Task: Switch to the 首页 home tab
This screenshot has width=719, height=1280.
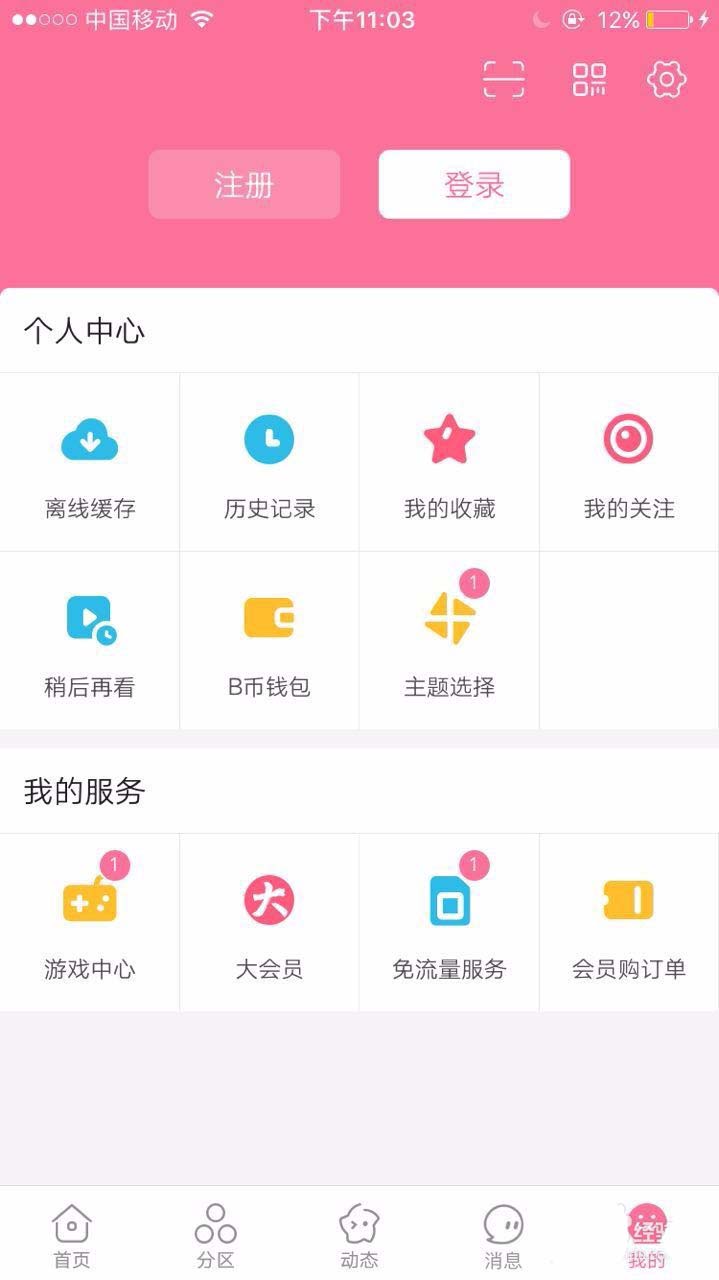Action: click(72, 1235)
